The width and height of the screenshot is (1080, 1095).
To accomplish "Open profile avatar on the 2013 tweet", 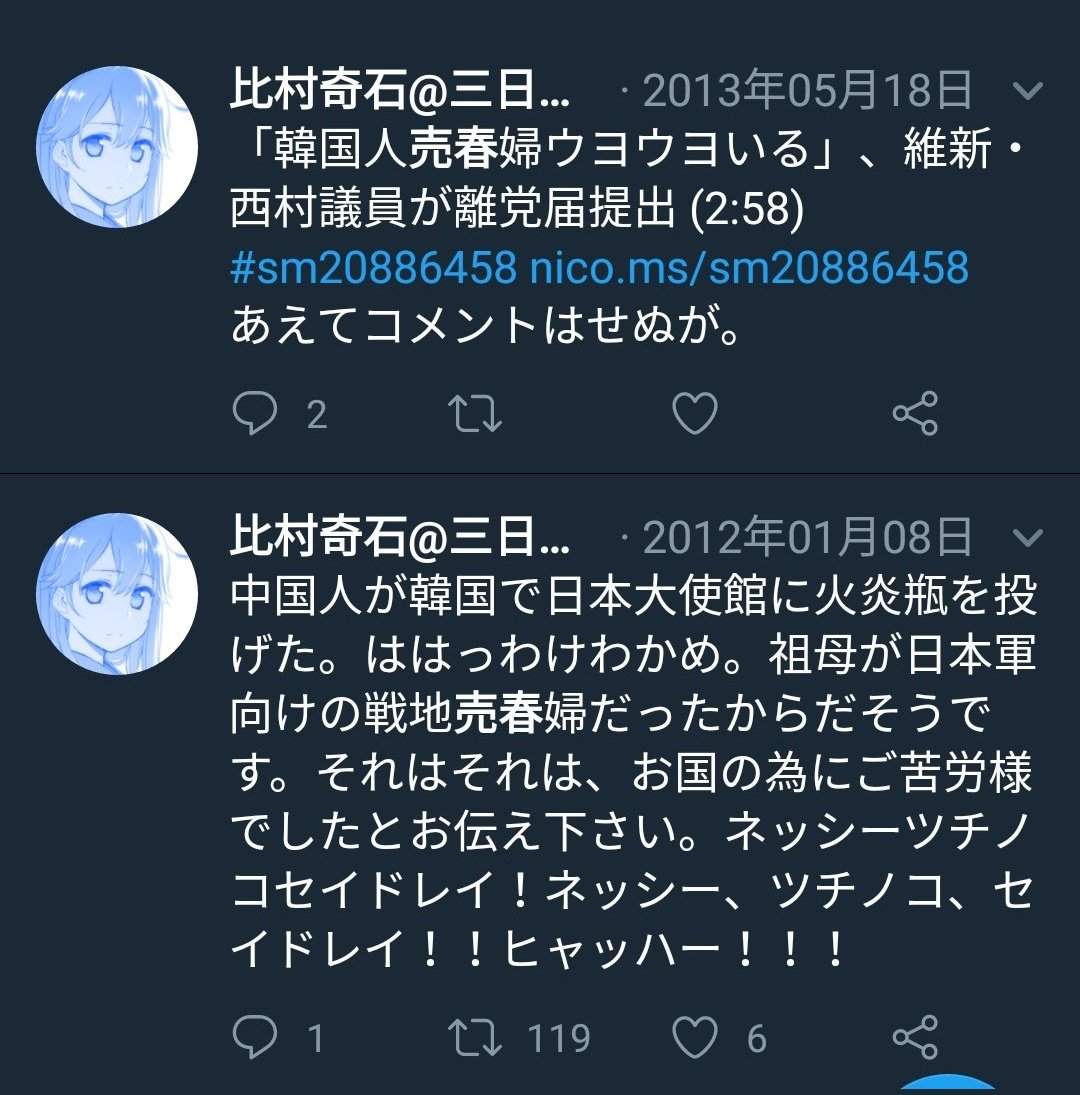I will 117,147.
